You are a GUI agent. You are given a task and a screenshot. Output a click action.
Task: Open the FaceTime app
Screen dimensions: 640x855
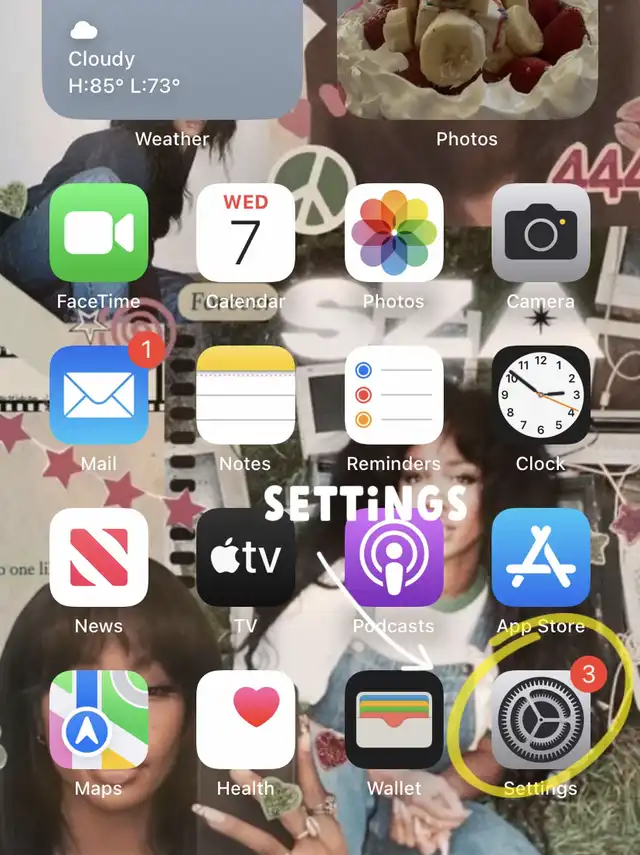[x=99, y=233]
